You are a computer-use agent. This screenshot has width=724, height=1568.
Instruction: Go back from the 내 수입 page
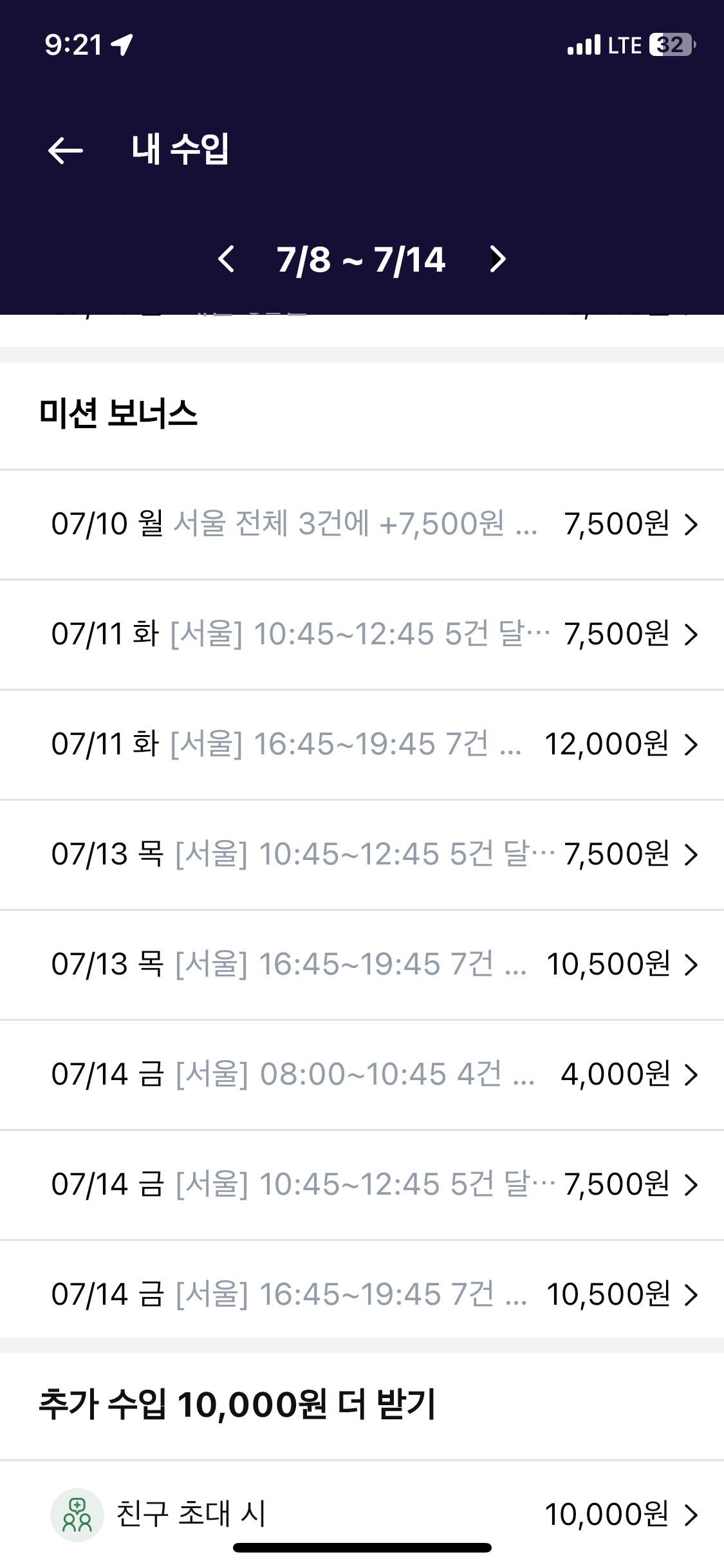(x=66, y=151)
